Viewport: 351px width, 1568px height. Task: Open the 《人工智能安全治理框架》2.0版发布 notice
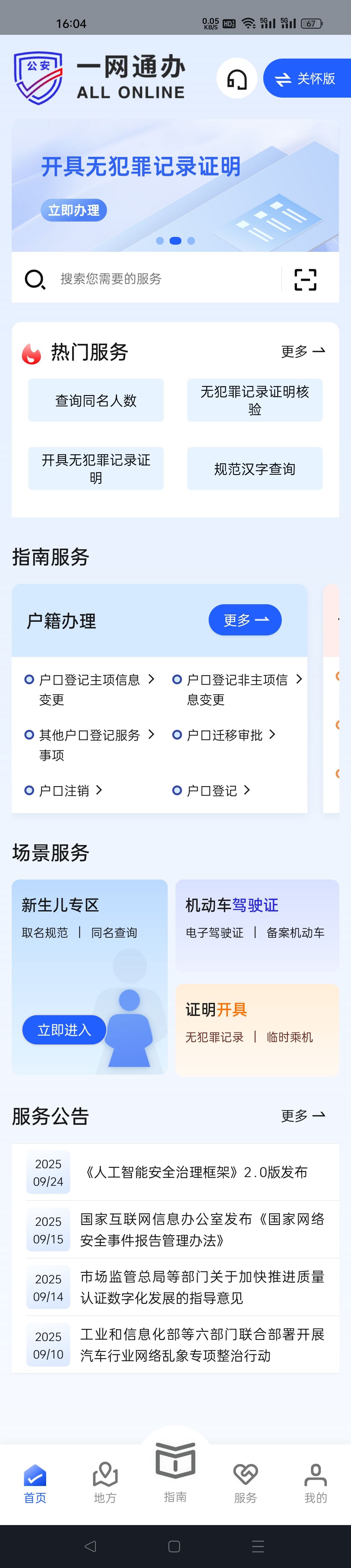click(x=195, y=1172)
